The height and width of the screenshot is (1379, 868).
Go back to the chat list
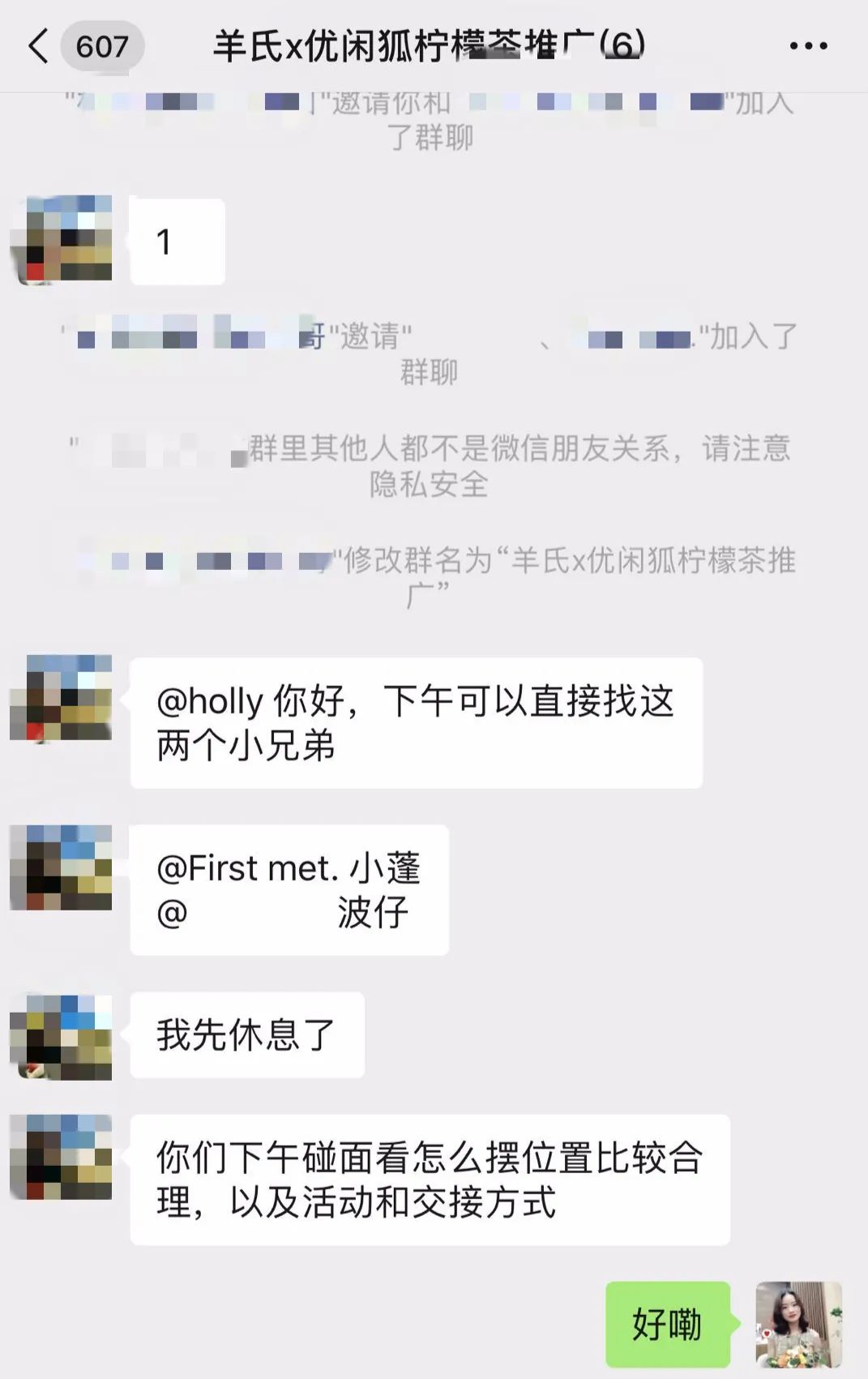[x=39, y=46]
